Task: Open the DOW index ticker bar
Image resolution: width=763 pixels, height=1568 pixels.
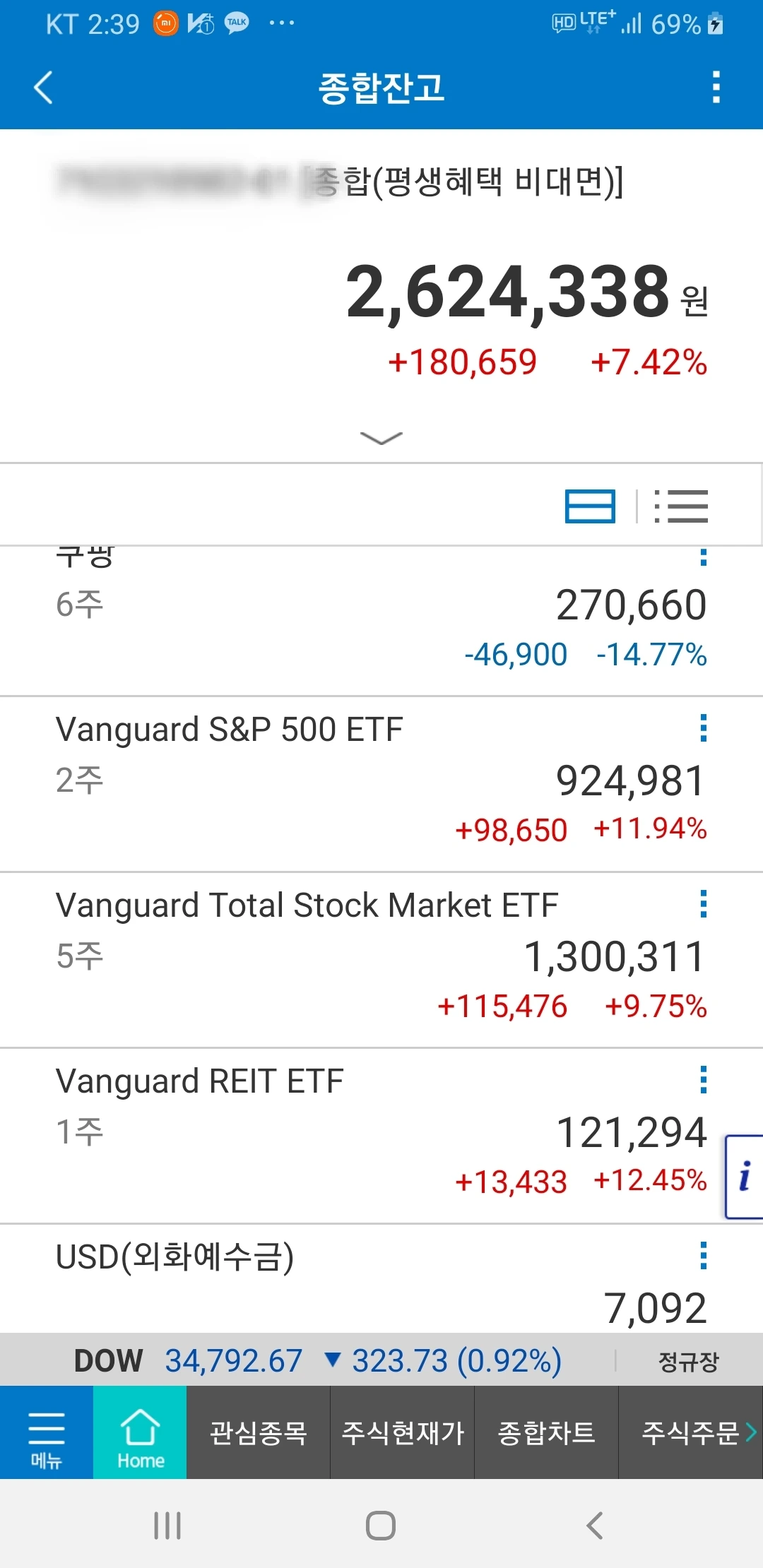Action: 318,1360
